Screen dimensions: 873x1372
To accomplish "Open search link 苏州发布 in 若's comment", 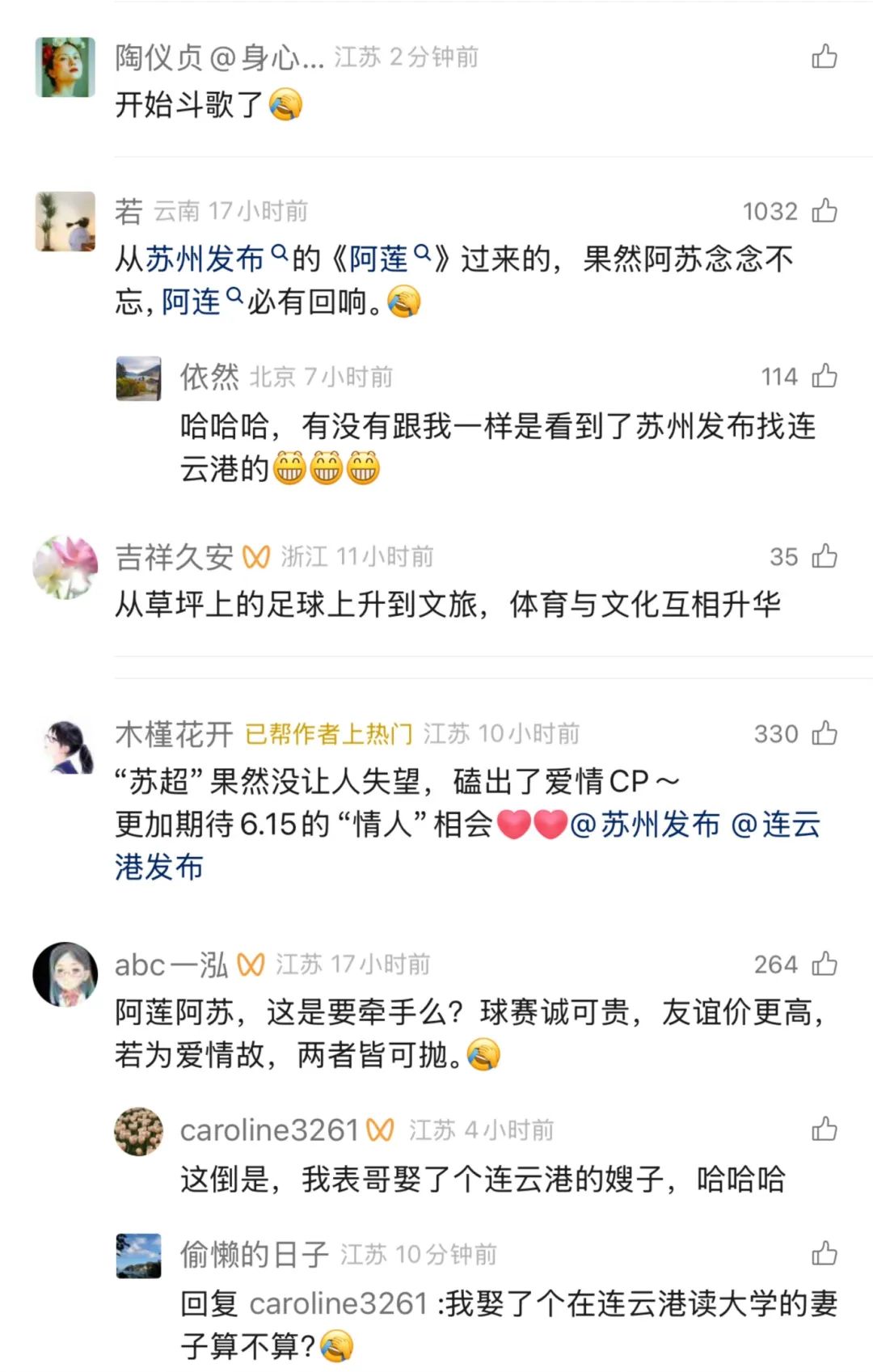I will click(x=205, y=260).
